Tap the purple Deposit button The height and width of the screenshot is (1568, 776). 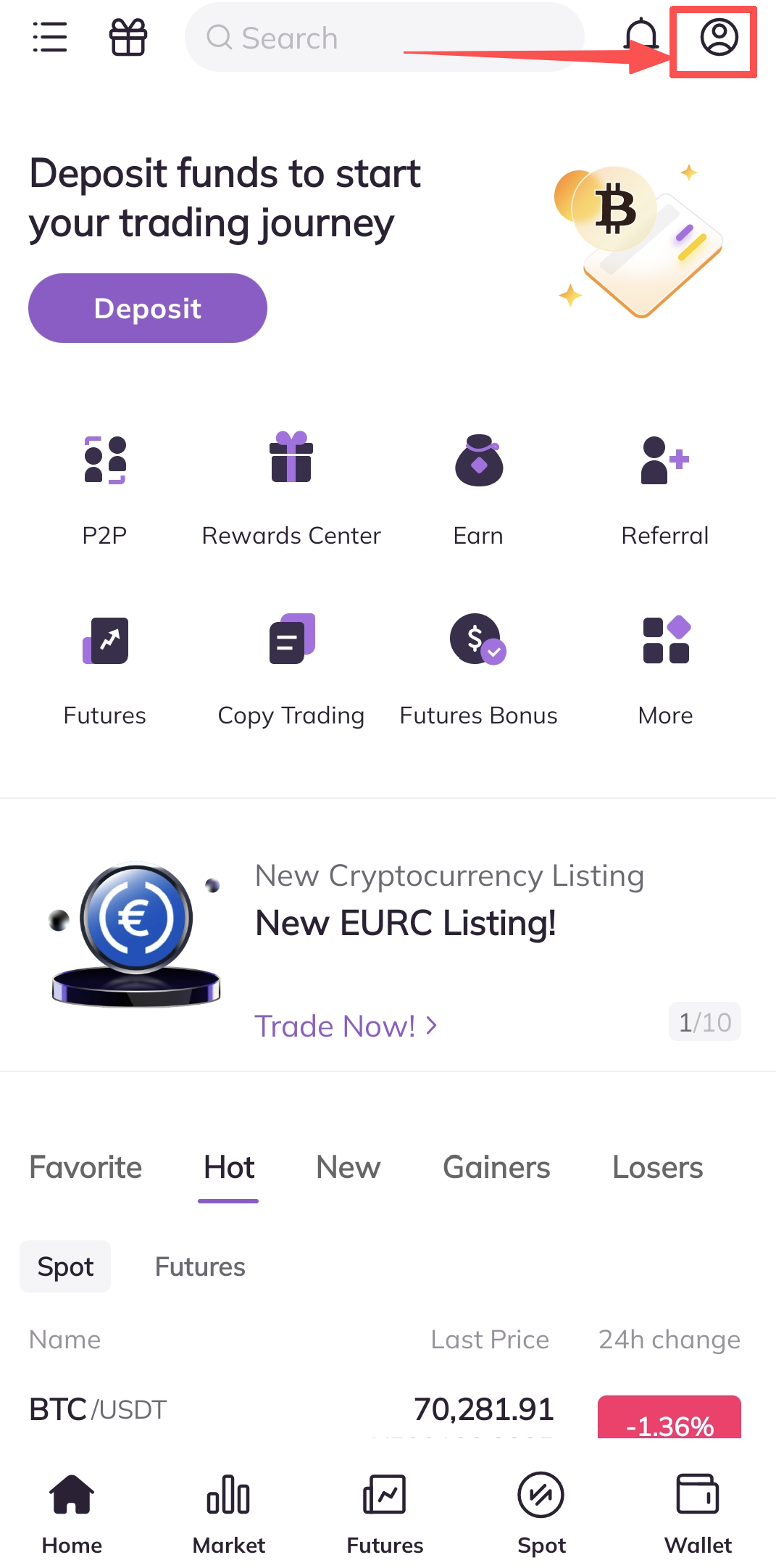point(148,308)
